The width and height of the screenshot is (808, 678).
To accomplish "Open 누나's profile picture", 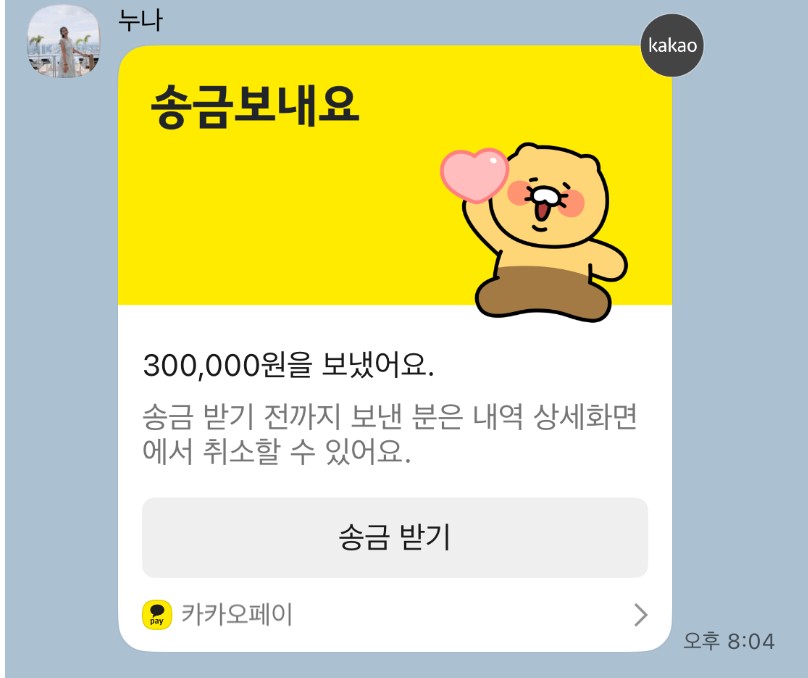I will [x=64, y=42].
